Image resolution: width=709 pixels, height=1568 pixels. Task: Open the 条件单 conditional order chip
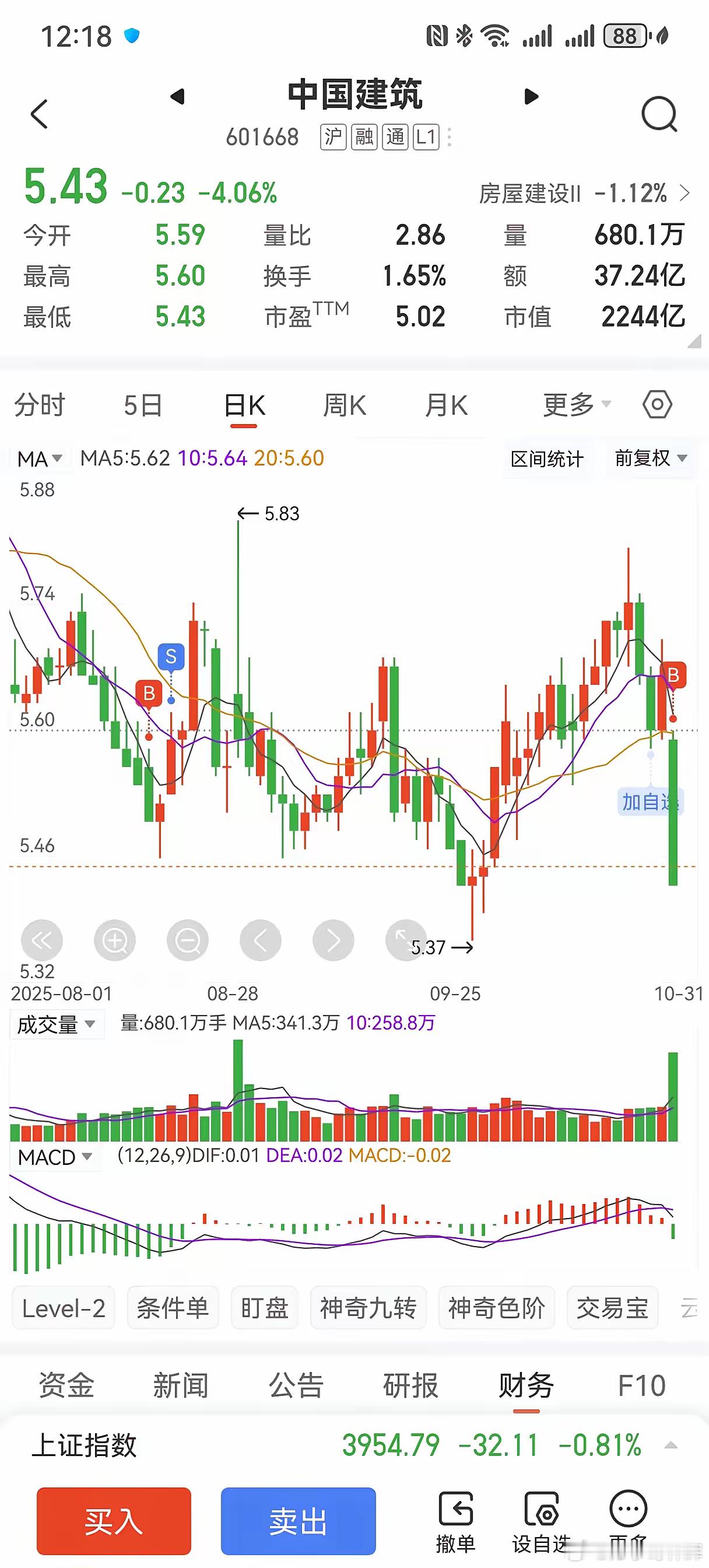(x=173, y=1308)
